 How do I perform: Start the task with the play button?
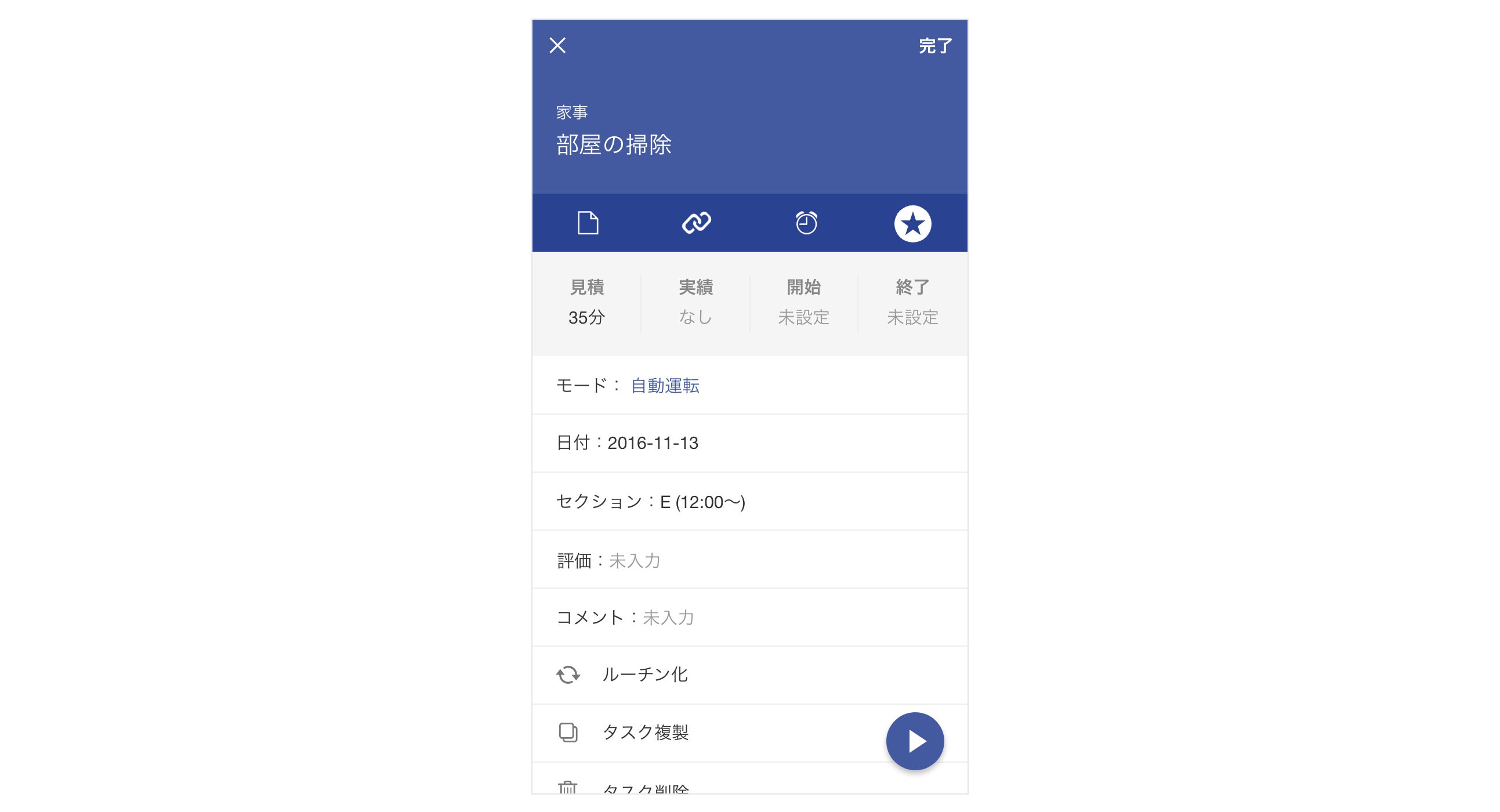coord(915,741)
